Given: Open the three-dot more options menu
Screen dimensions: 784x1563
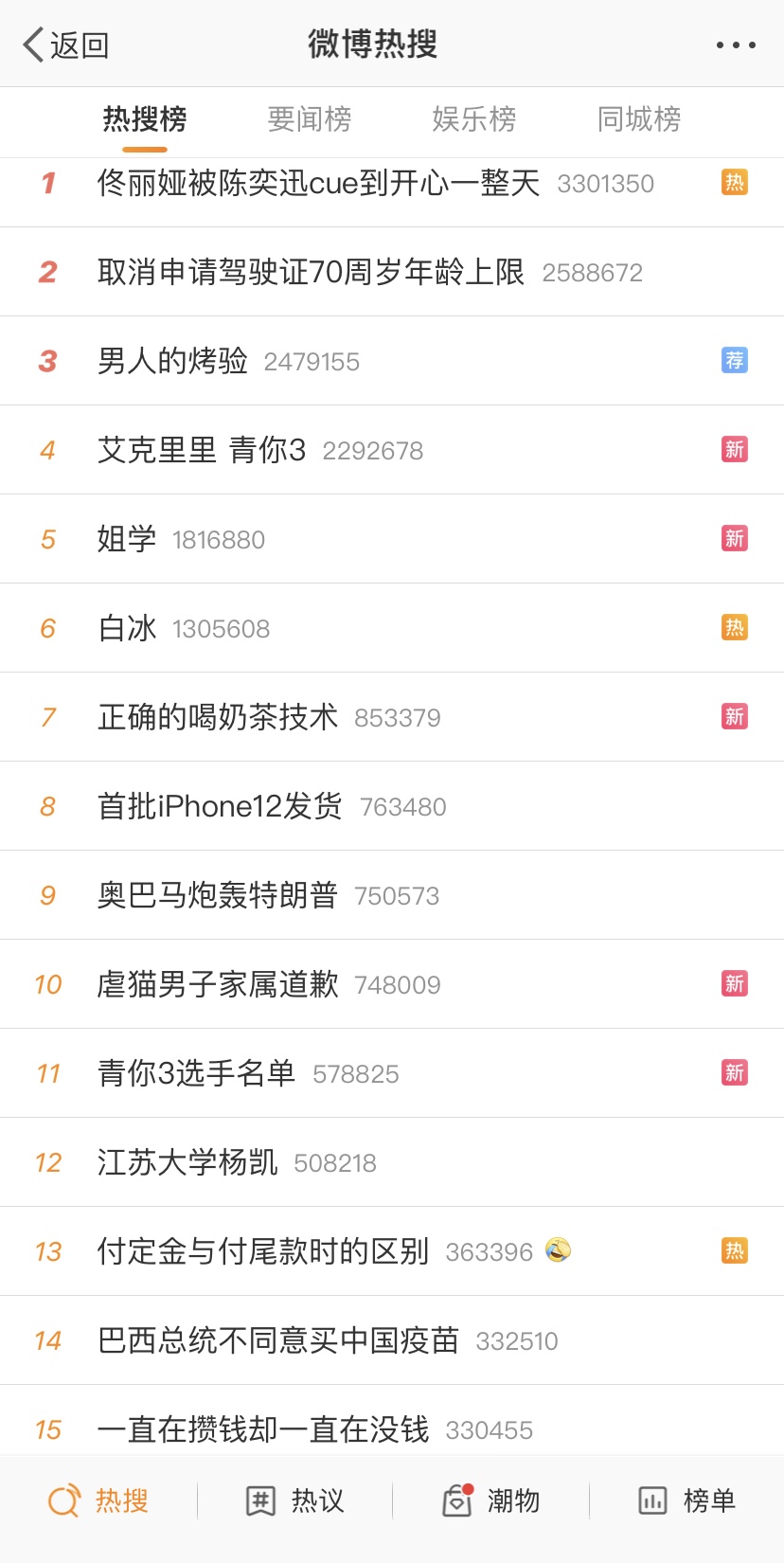Looking at the screenshot, I should click(737, 44).
